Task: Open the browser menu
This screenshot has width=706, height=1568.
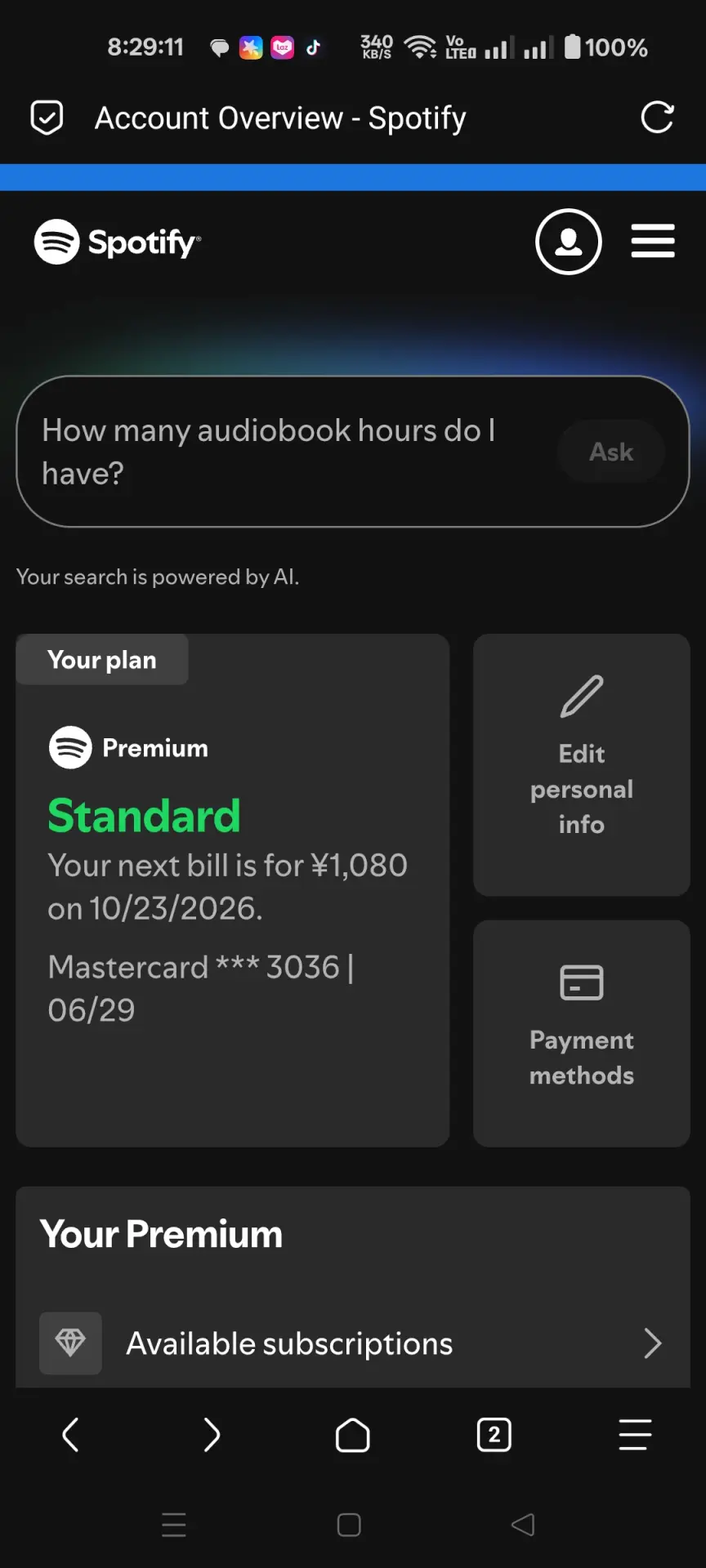Action: click(x=635, y=1435)
